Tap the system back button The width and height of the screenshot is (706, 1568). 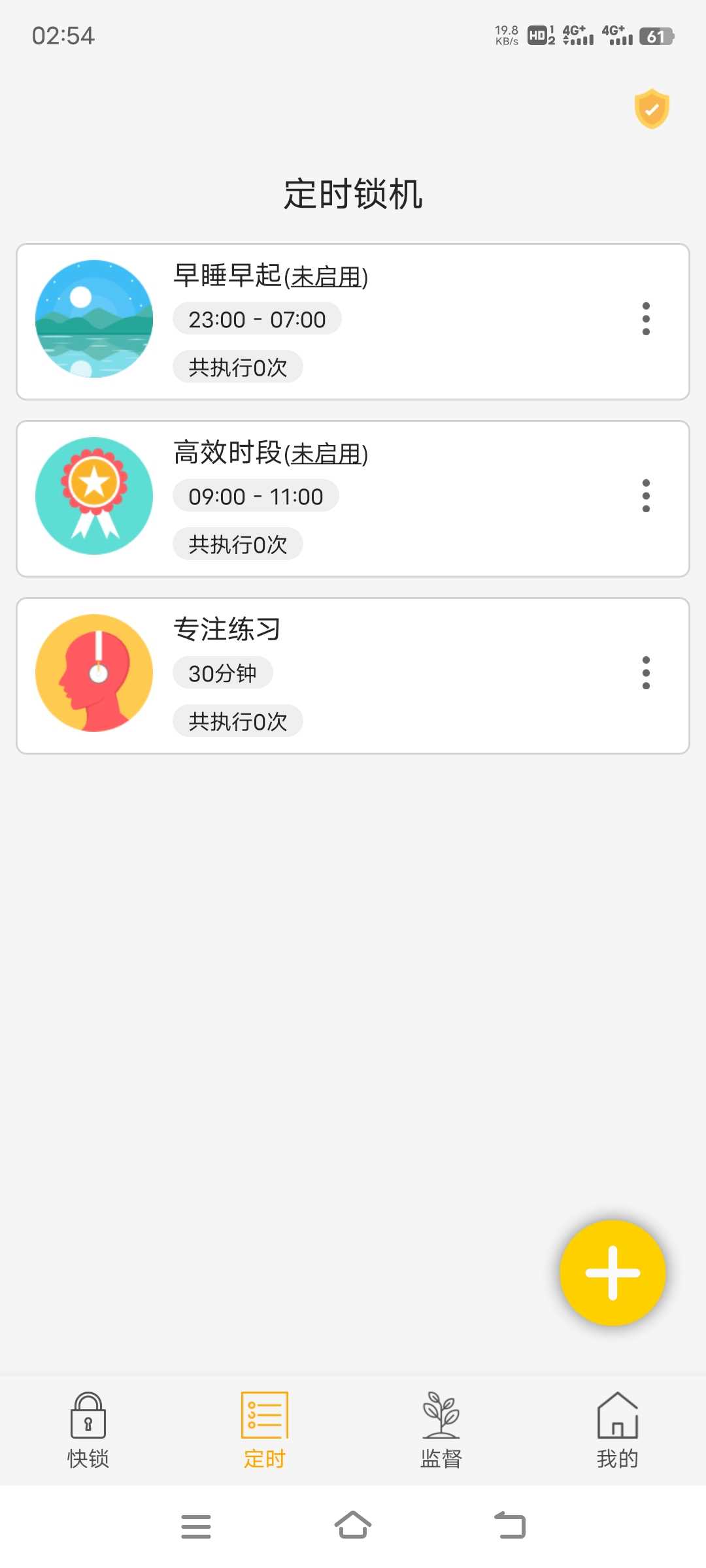coord(510,1526)
